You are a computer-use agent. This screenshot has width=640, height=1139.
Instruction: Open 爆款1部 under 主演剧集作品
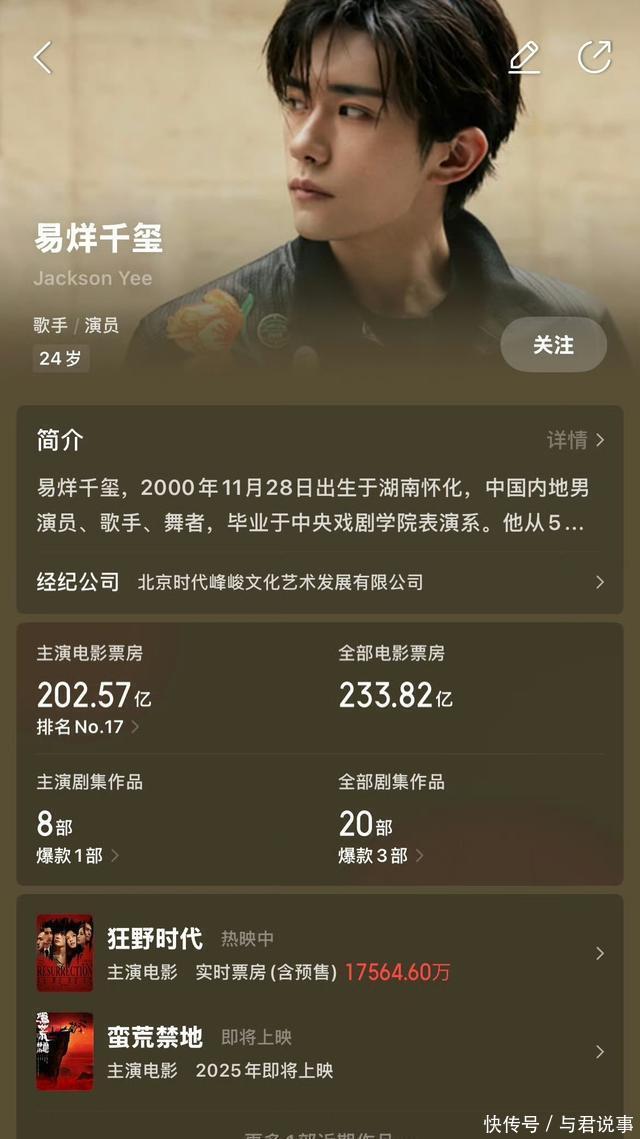pos(78,855)
